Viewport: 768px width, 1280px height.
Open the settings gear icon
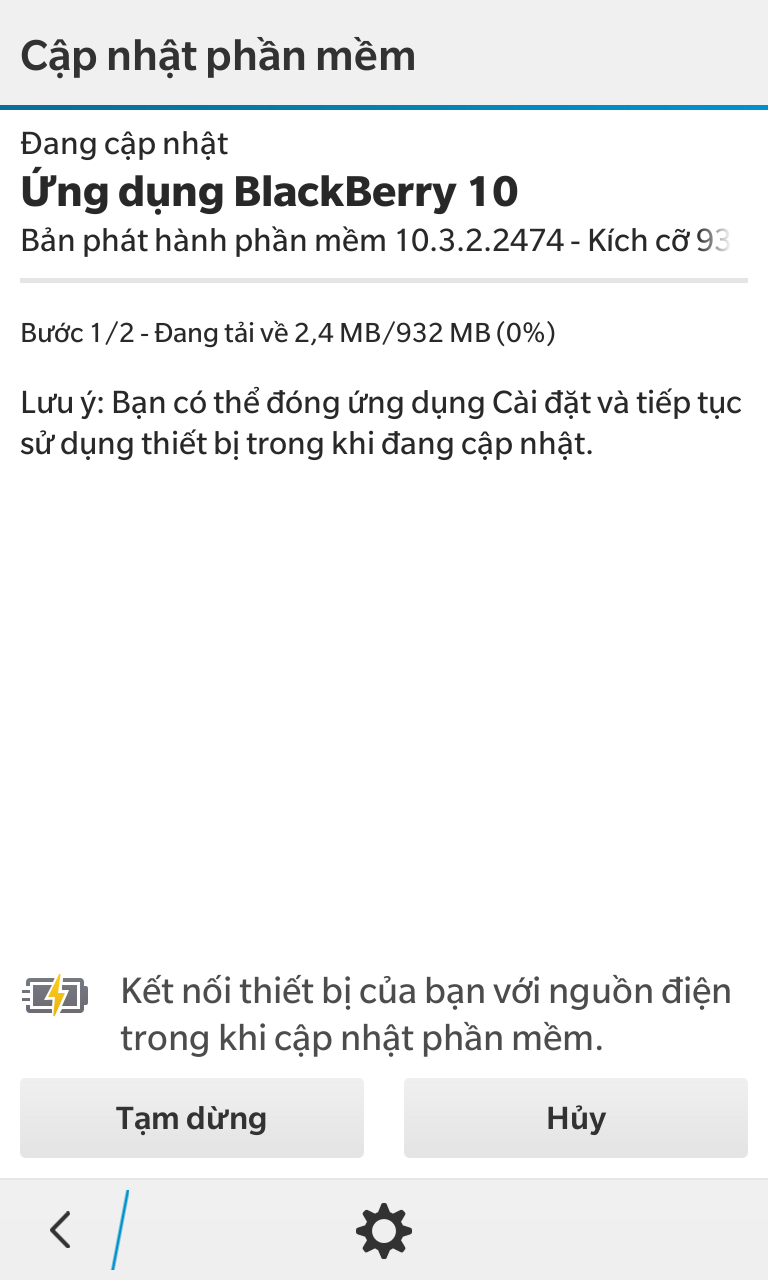[x=384, y=1230]
